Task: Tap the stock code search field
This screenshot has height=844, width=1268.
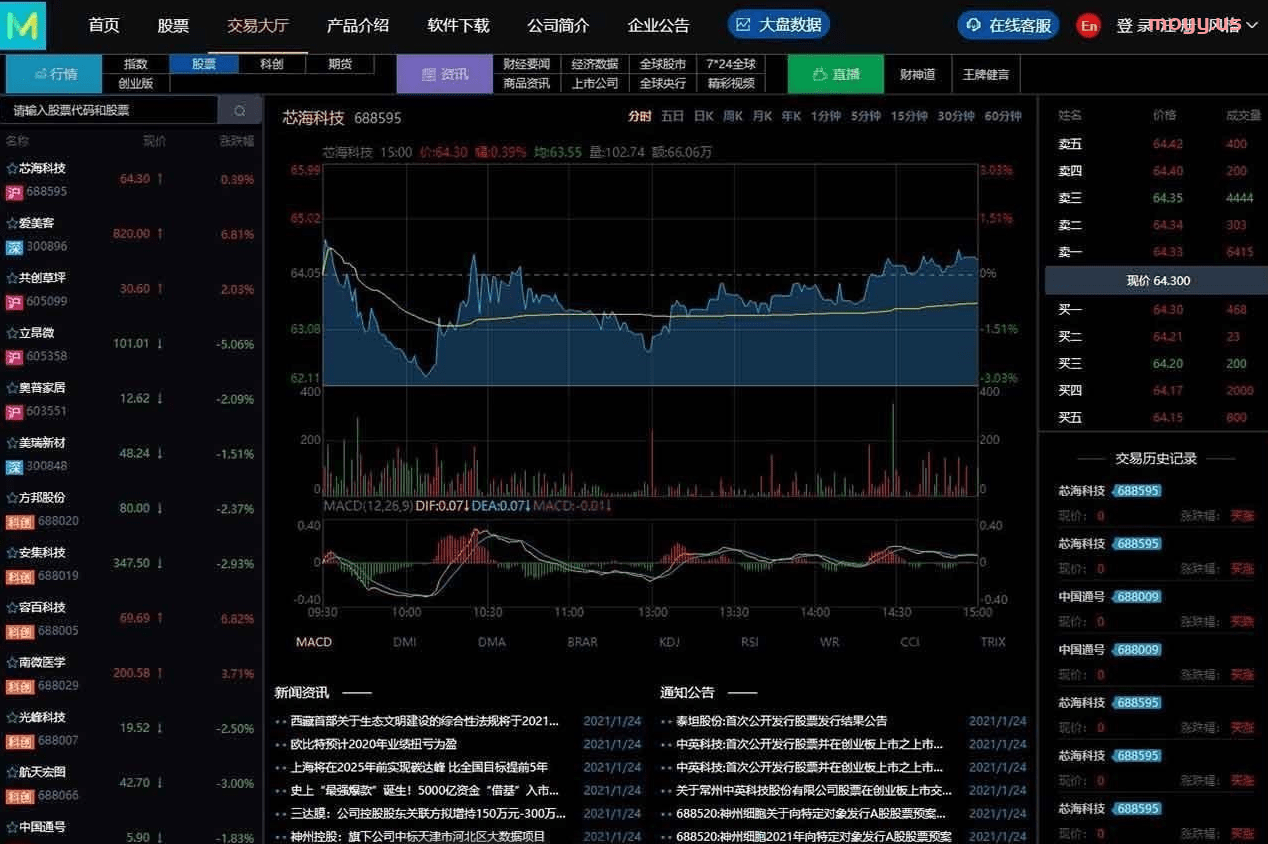Action: 110,110
